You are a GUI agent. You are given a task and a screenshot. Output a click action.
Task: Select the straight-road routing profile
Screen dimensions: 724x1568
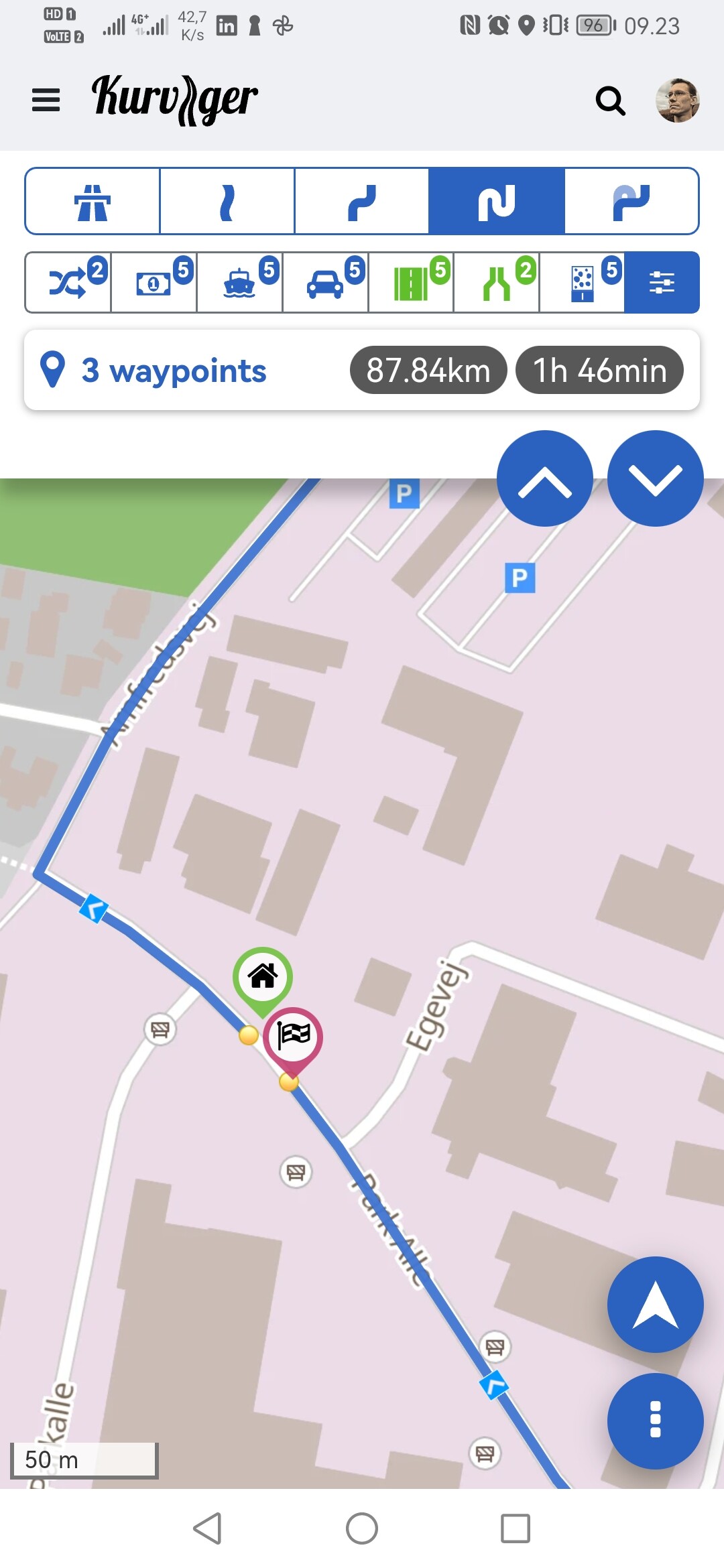[x=227, y=201]
